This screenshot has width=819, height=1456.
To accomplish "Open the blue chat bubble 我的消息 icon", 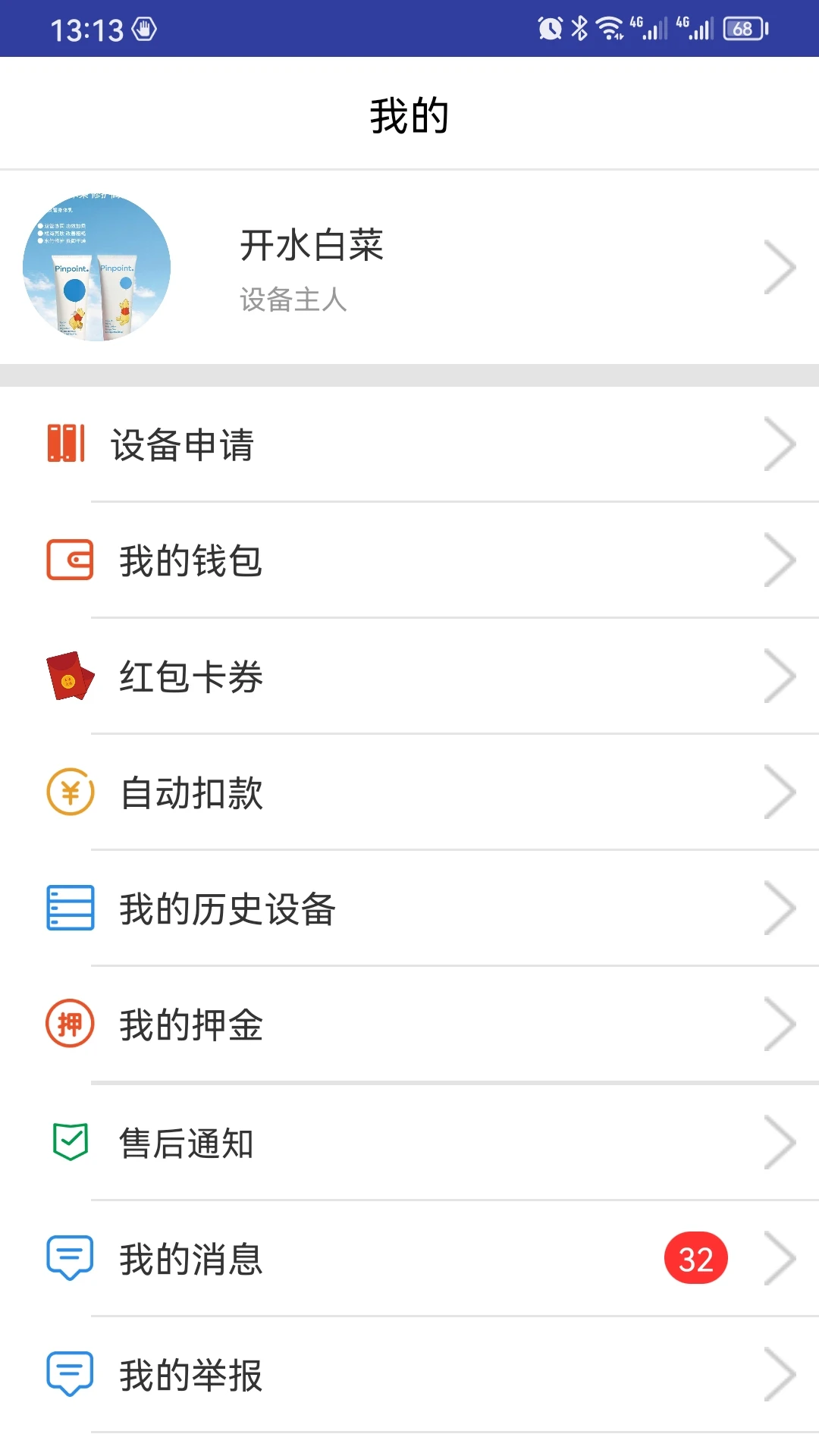I will (69, 1257).
